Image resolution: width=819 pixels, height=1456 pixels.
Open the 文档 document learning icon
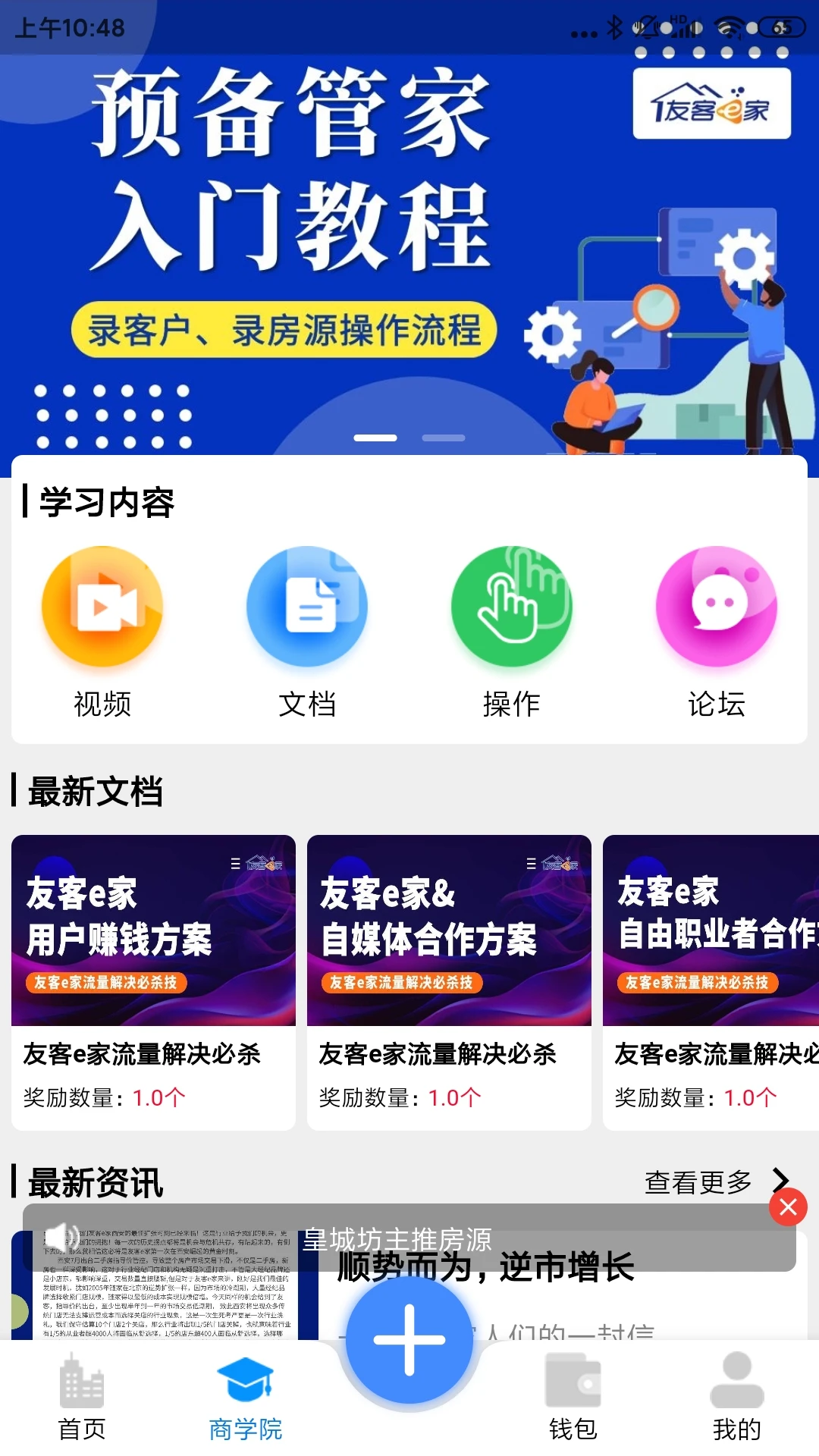click(307, 607)
